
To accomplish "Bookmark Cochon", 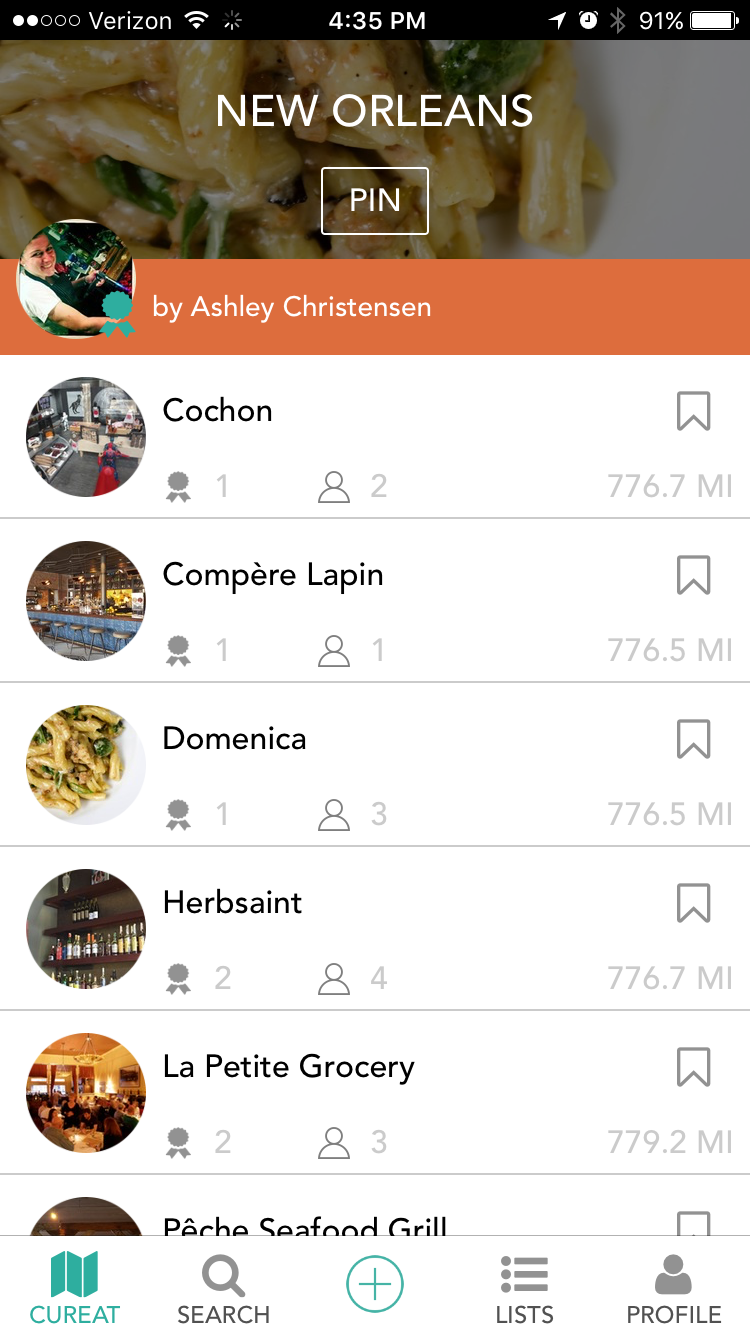I will tap(693, 411).
